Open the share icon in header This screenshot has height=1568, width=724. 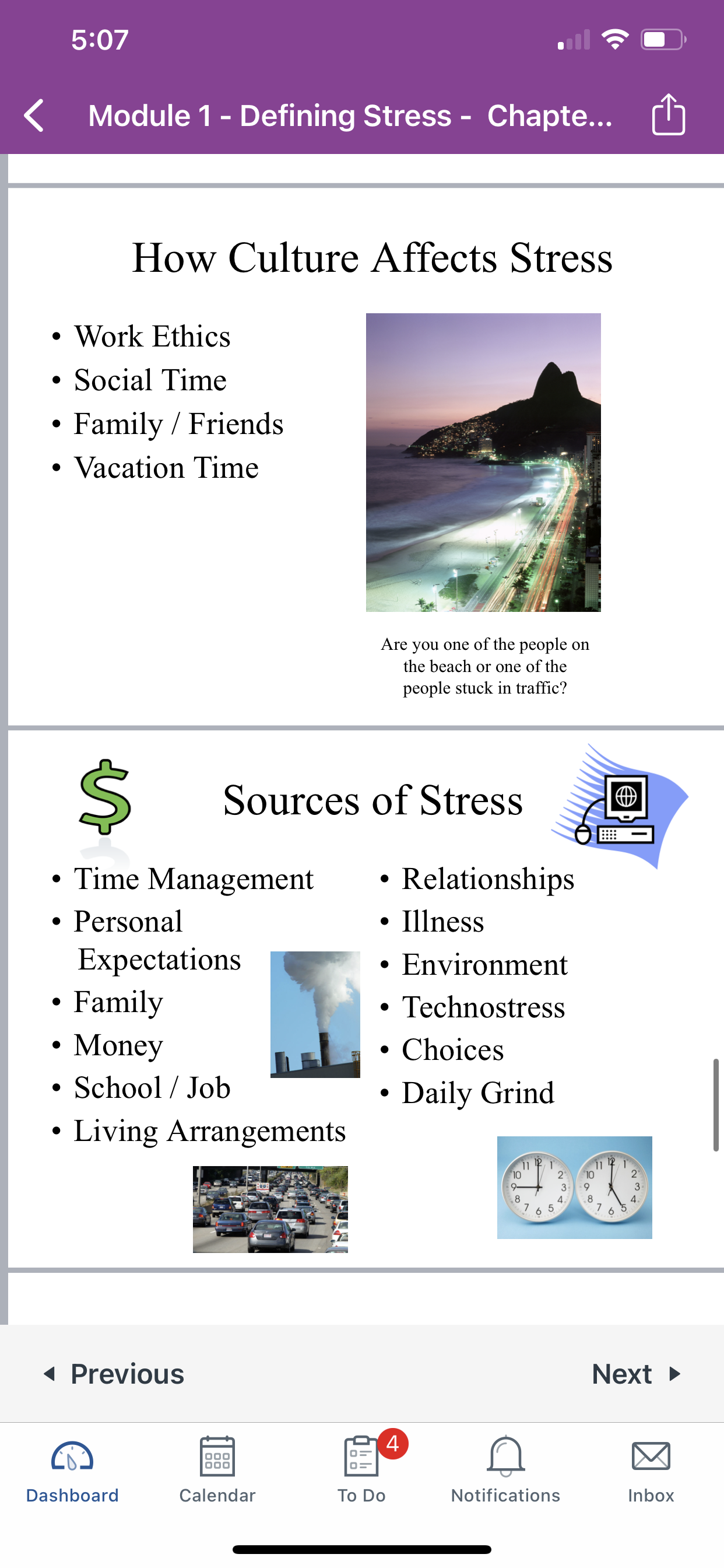click(669, 114)
